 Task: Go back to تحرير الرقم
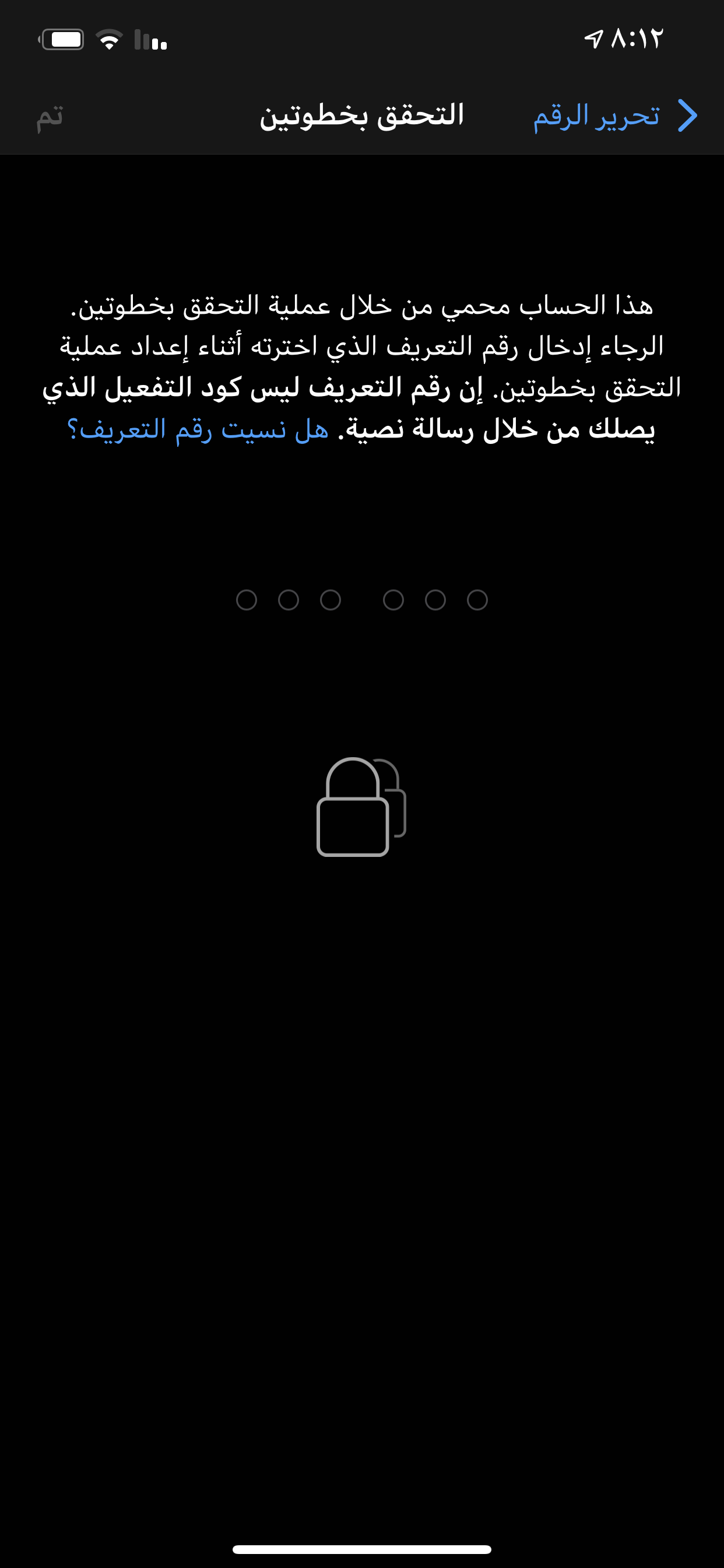click(x=614, y=116)
